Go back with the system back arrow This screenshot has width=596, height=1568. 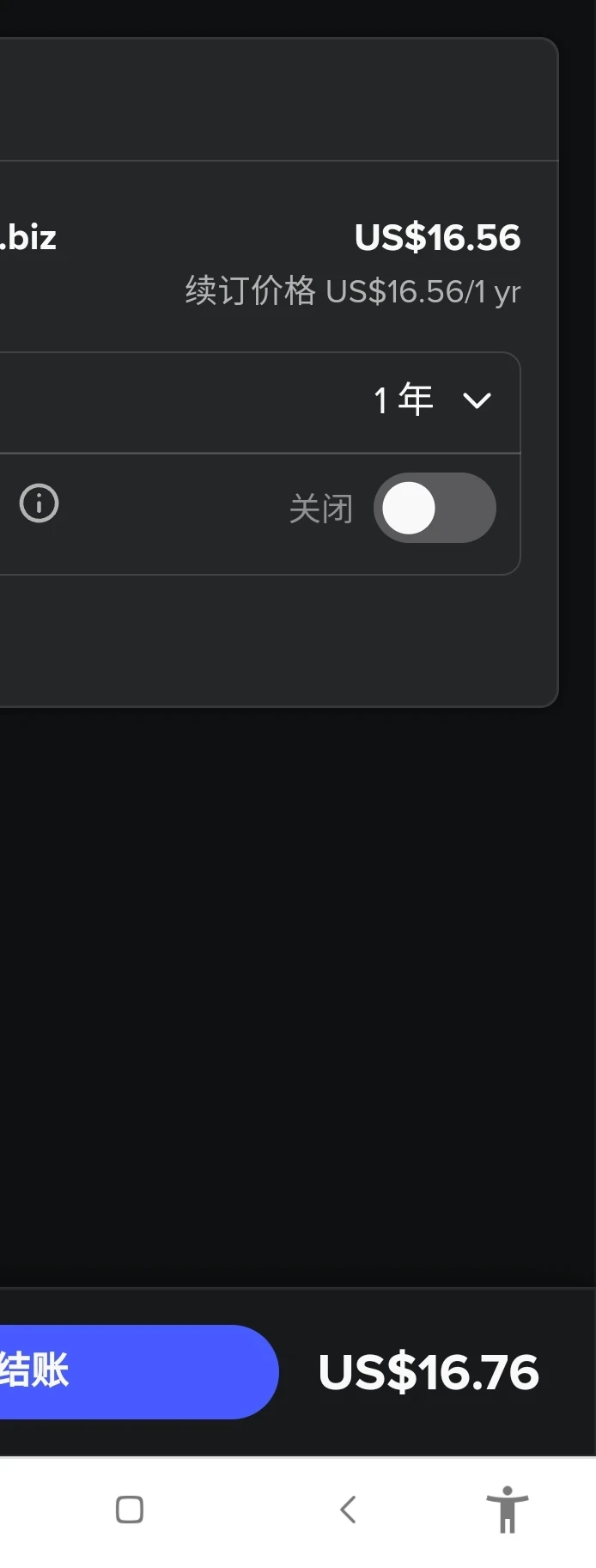[x=348, y=1510]
